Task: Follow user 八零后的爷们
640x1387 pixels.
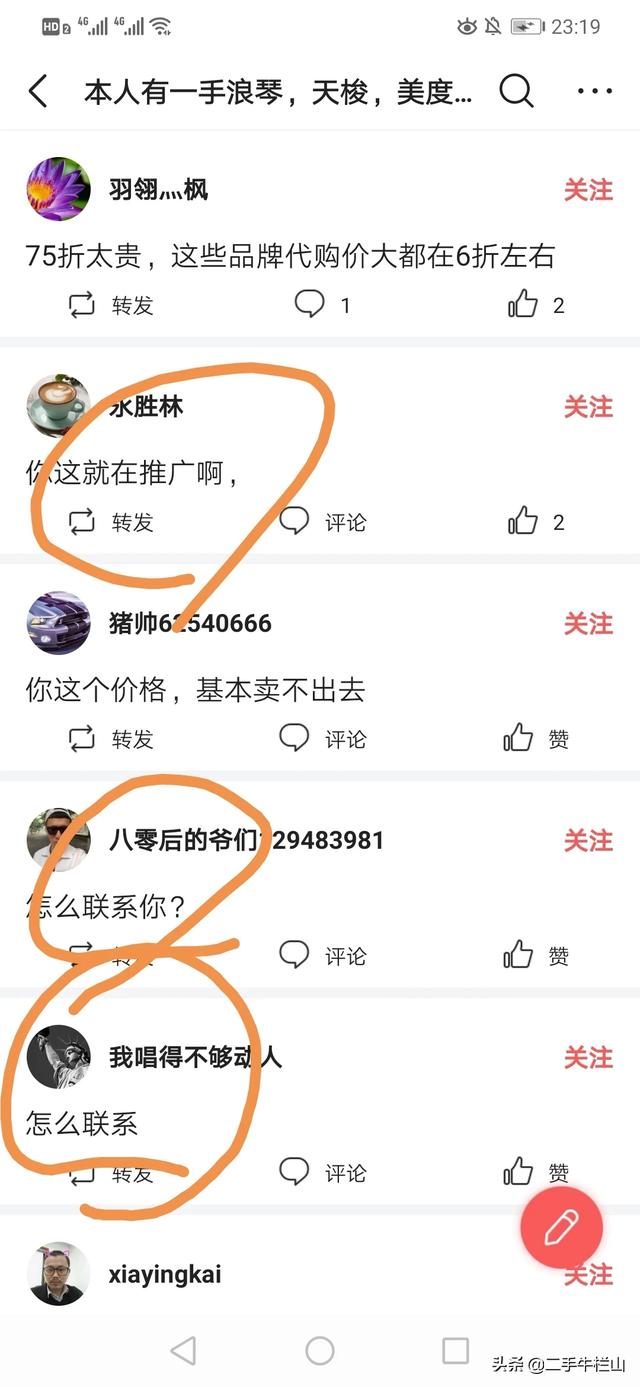Action: coord(588,841)
